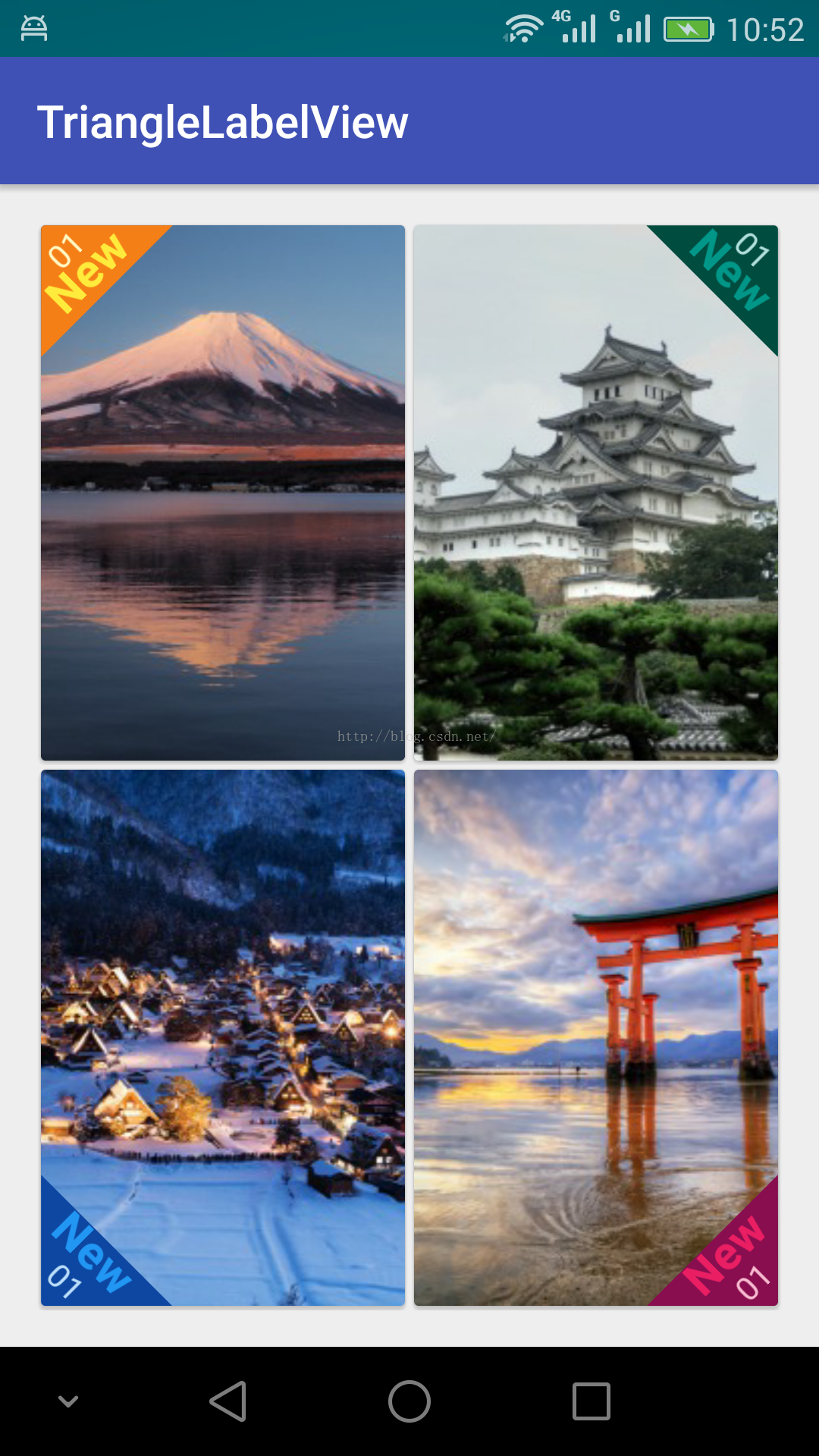Select the snowy village photo card
This screenshot has width=819, height=1456.
pos(223,1037)
